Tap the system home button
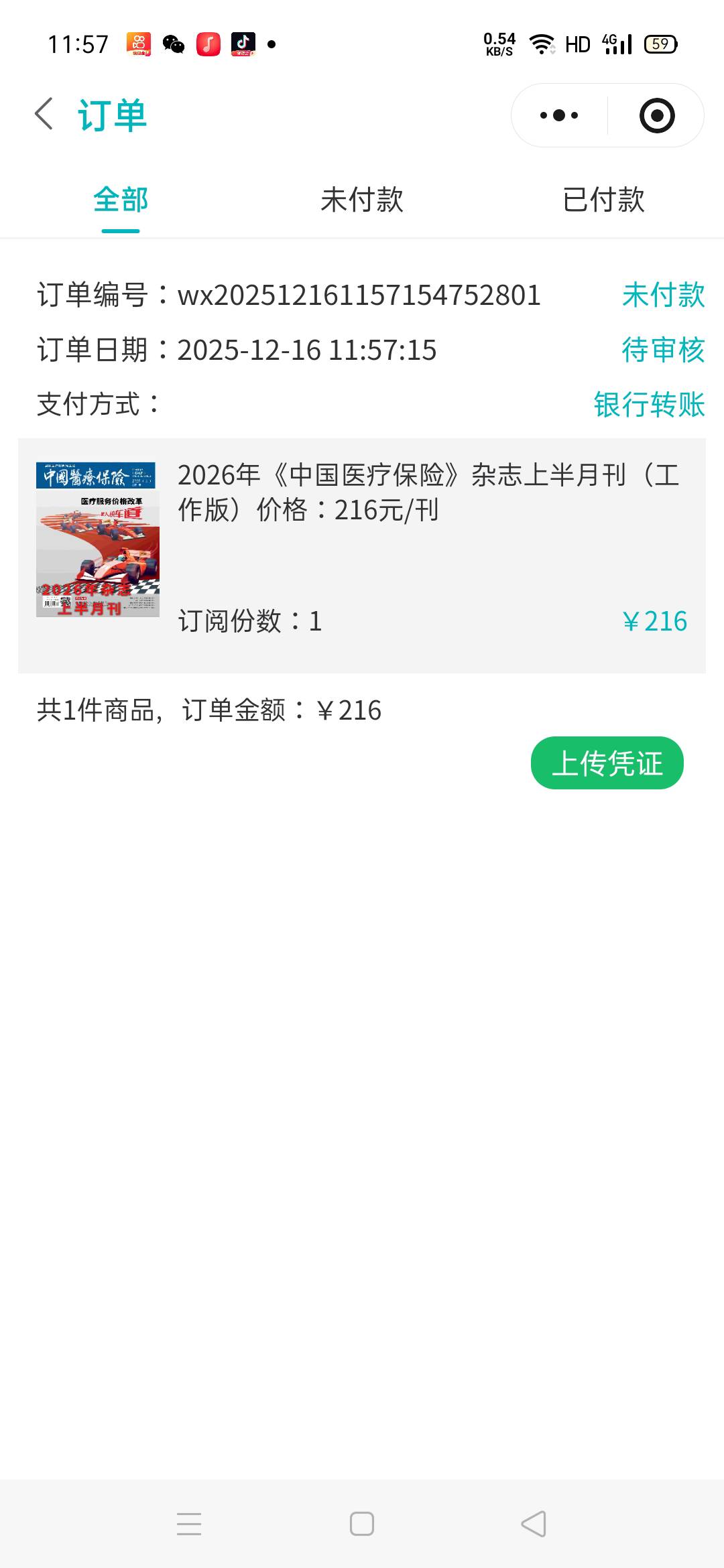Screen dimensions: 724x1568 click(362, 1524)
